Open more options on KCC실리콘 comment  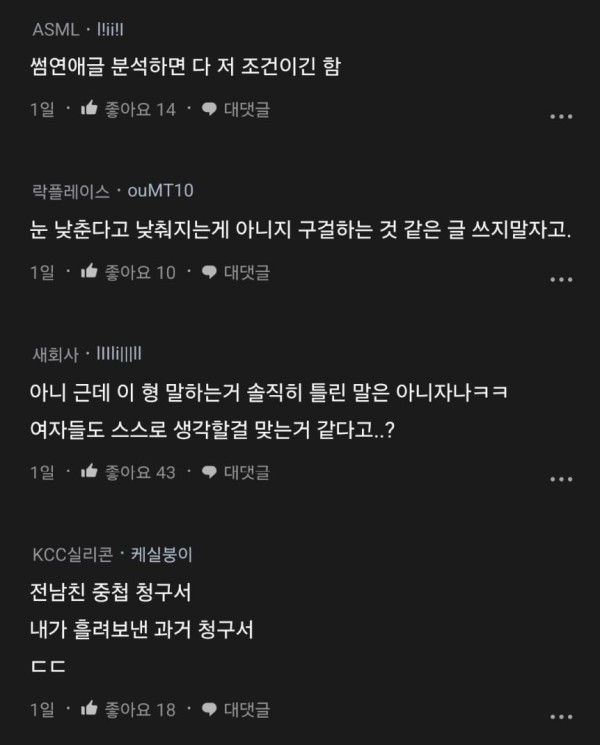561,717
